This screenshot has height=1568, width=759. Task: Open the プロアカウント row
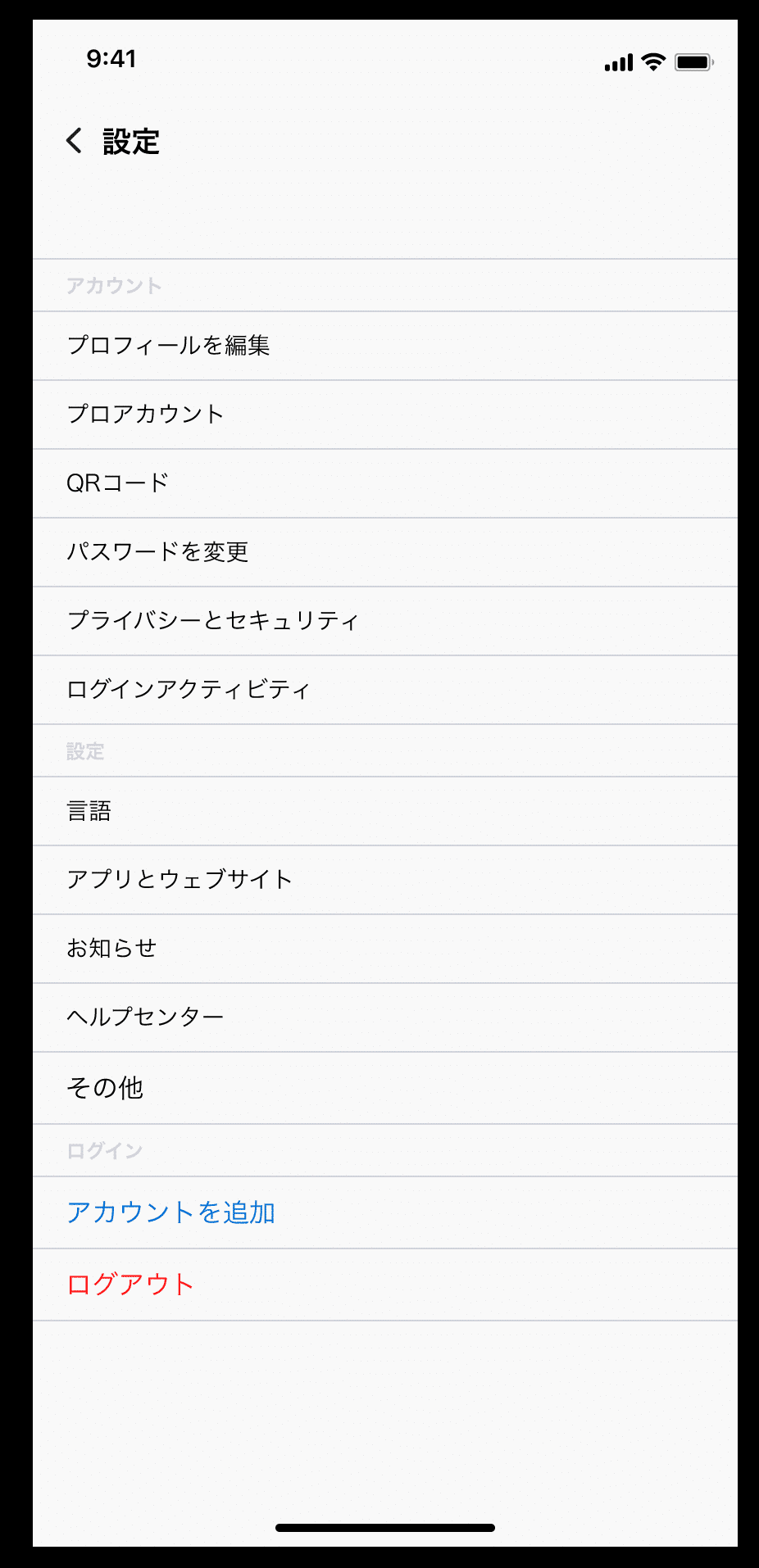pos(385,415)
